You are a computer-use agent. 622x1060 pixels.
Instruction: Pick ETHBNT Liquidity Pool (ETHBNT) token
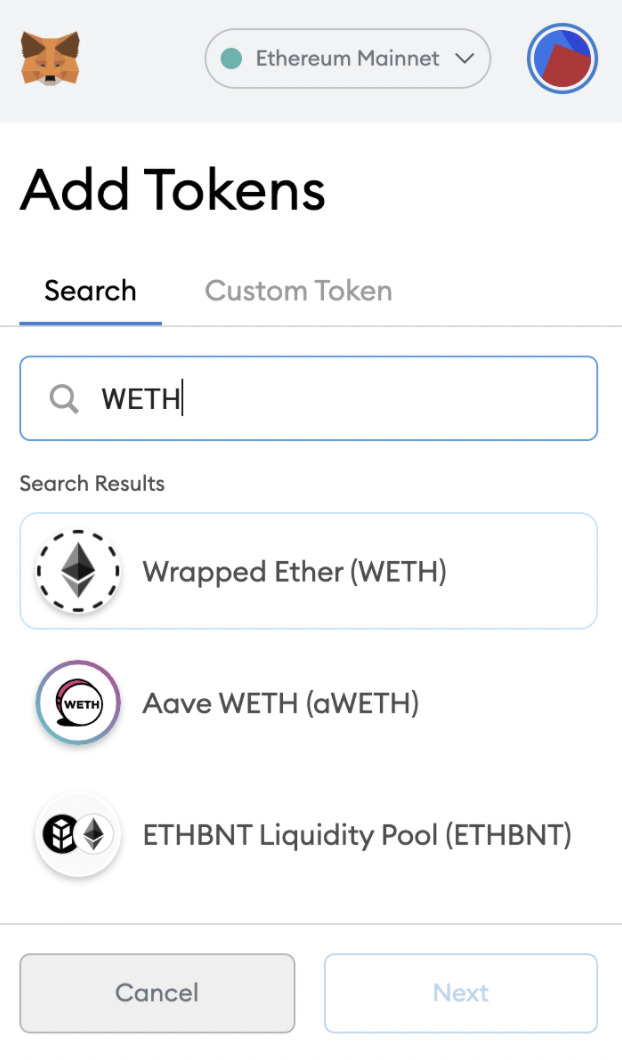pyautogui.click(x=308, y=835)
